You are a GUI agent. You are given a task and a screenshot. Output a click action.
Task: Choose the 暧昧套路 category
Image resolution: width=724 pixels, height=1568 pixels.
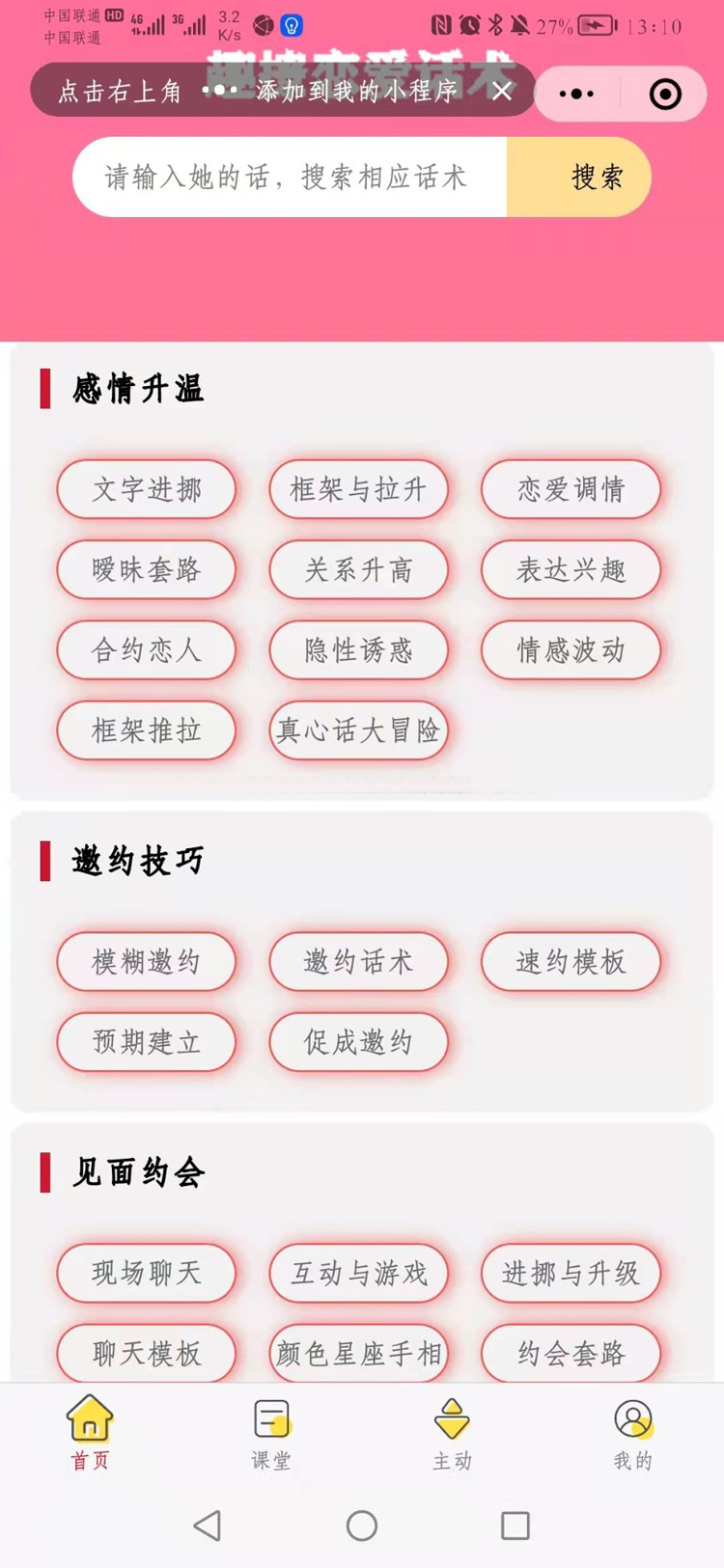pos(147,569)
